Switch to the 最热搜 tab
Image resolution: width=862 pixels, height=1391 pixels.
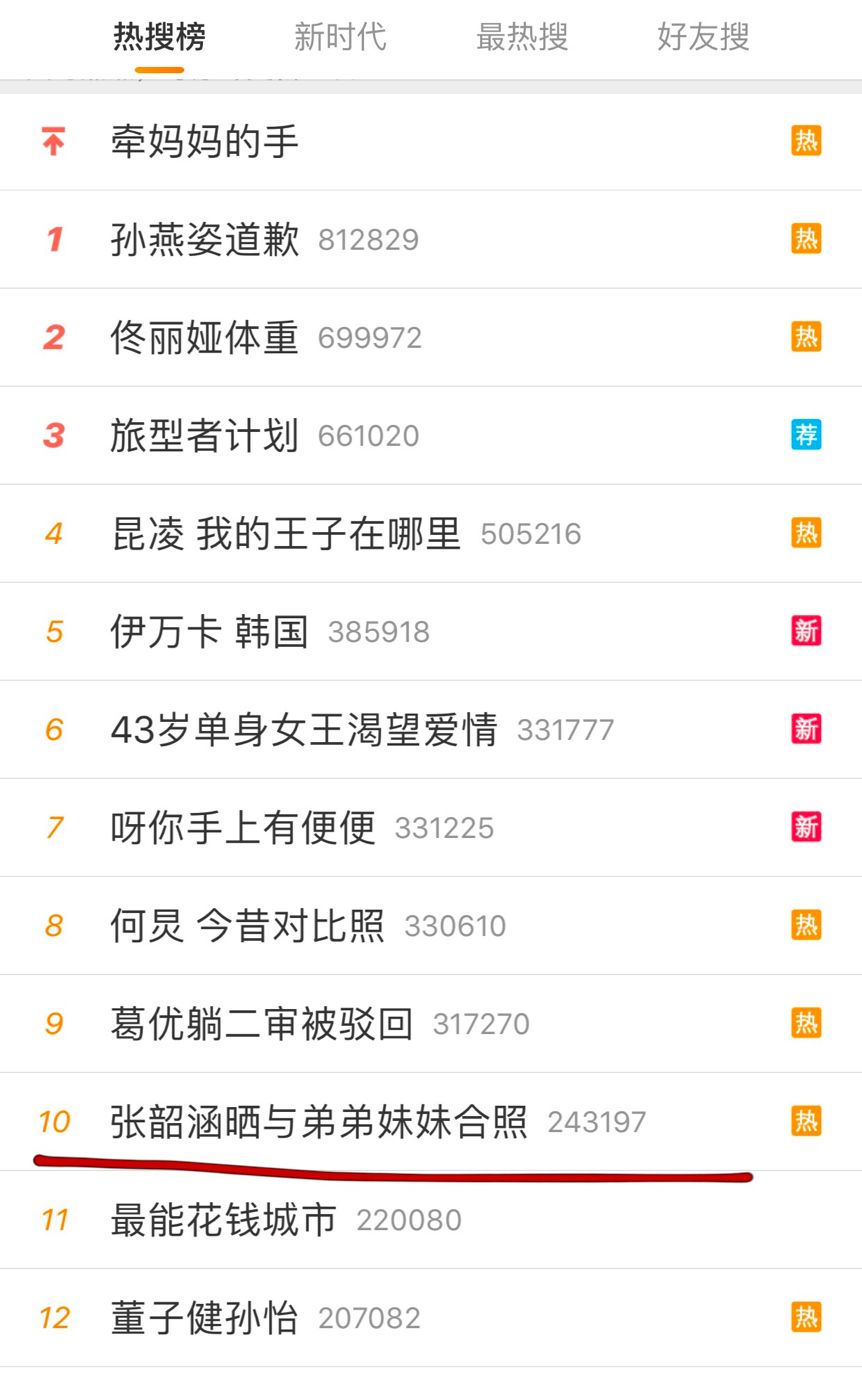pos(521,37)
